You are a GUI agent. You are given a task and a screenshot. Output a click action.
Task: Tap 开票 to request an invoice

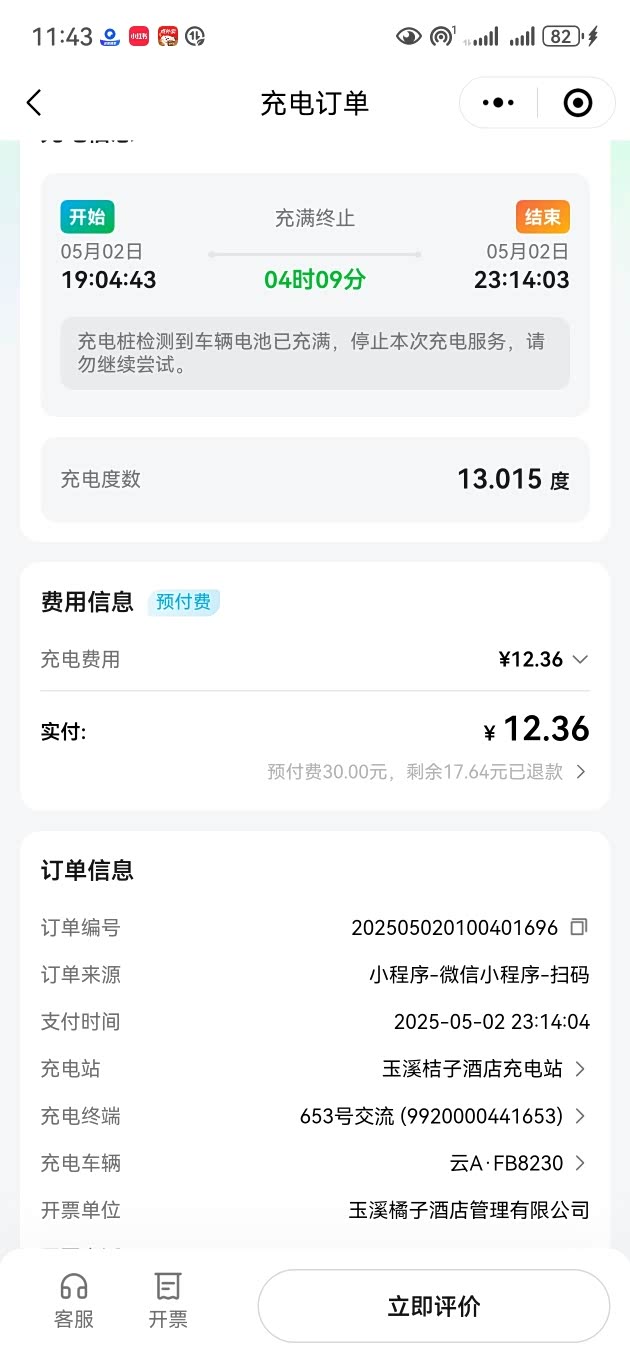(x=168, y=1301)
